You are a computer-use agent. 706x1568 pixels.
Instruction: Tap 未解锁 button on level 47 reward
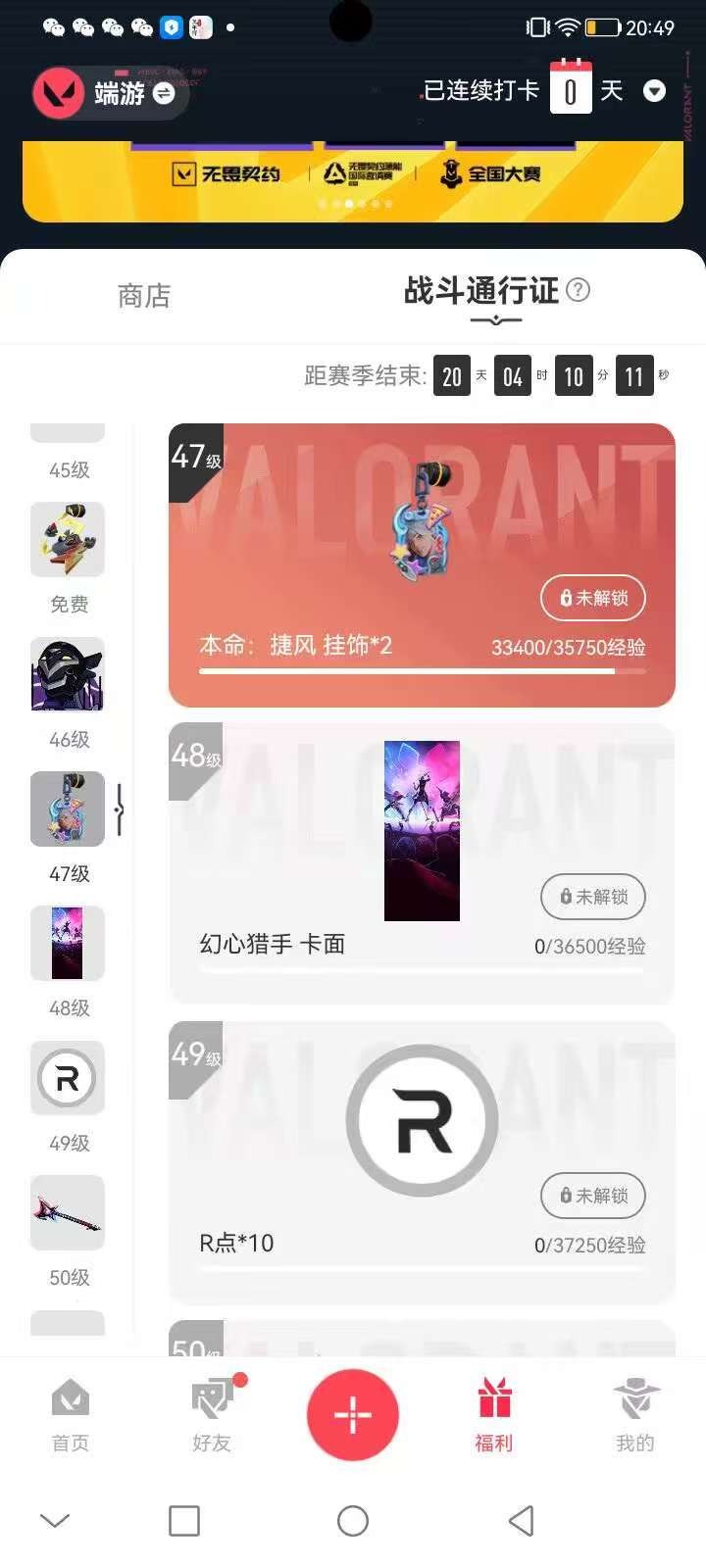click(x=593, y=598)
